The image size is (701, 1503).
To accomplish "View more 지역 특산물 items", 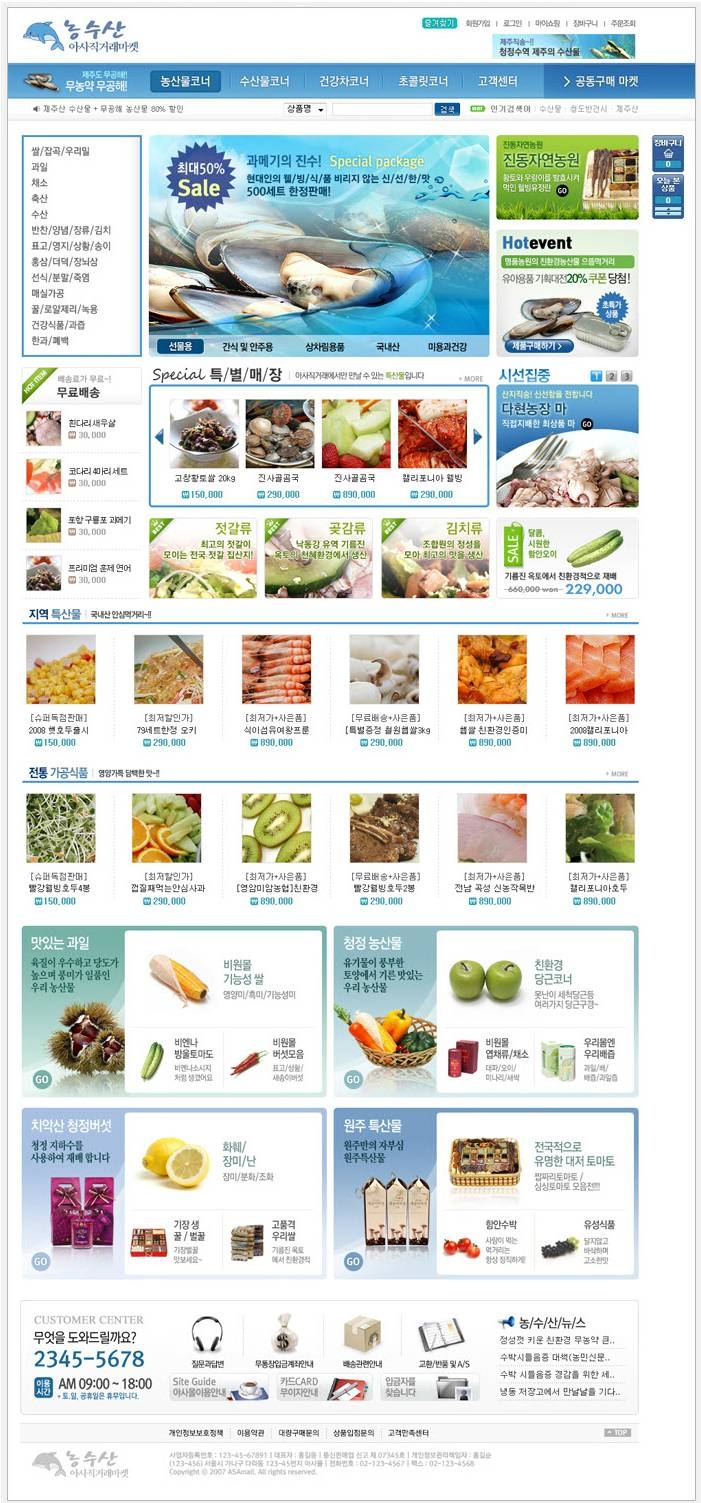I will point(617,616).
